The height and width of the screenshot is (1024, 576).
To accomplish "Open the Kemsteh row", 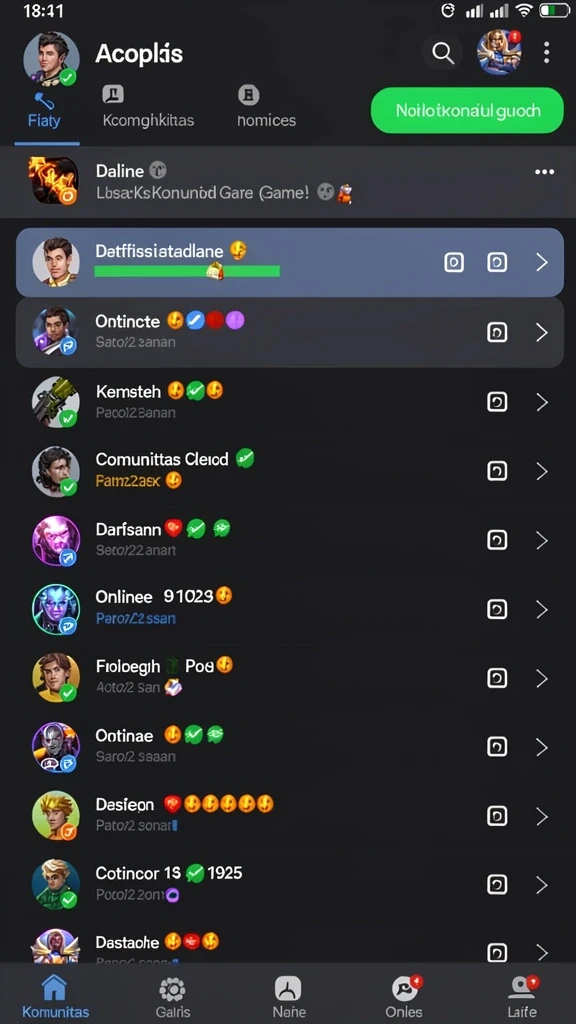I will click(289, 402).
